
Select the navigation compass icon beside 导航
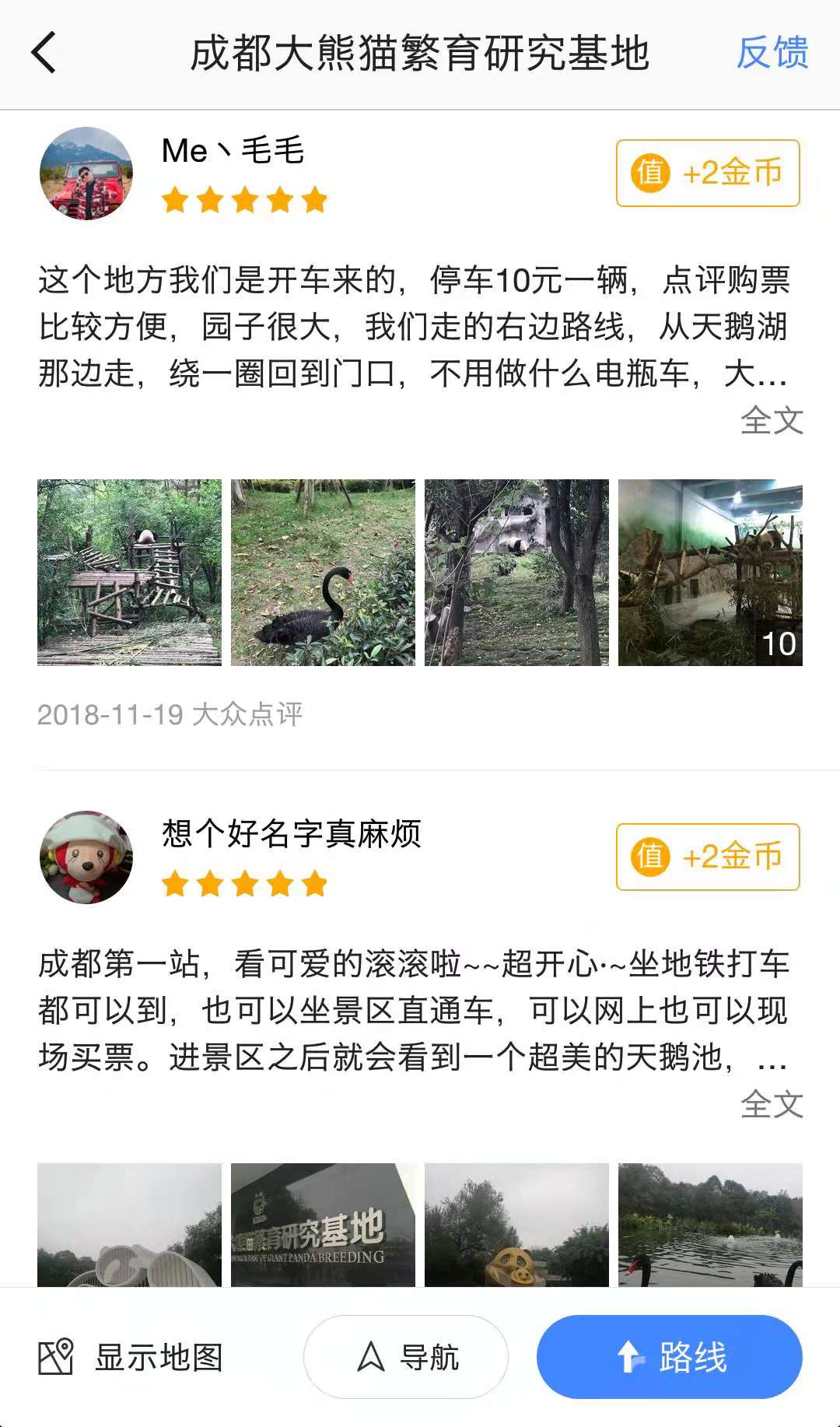pyautogui.click(x=372, y=1356)
